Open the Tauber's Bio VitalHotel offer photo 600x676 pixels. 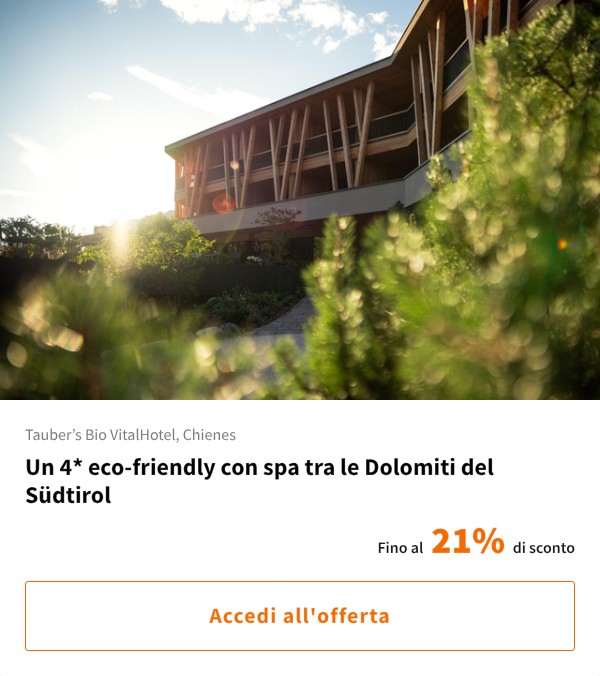300,200
